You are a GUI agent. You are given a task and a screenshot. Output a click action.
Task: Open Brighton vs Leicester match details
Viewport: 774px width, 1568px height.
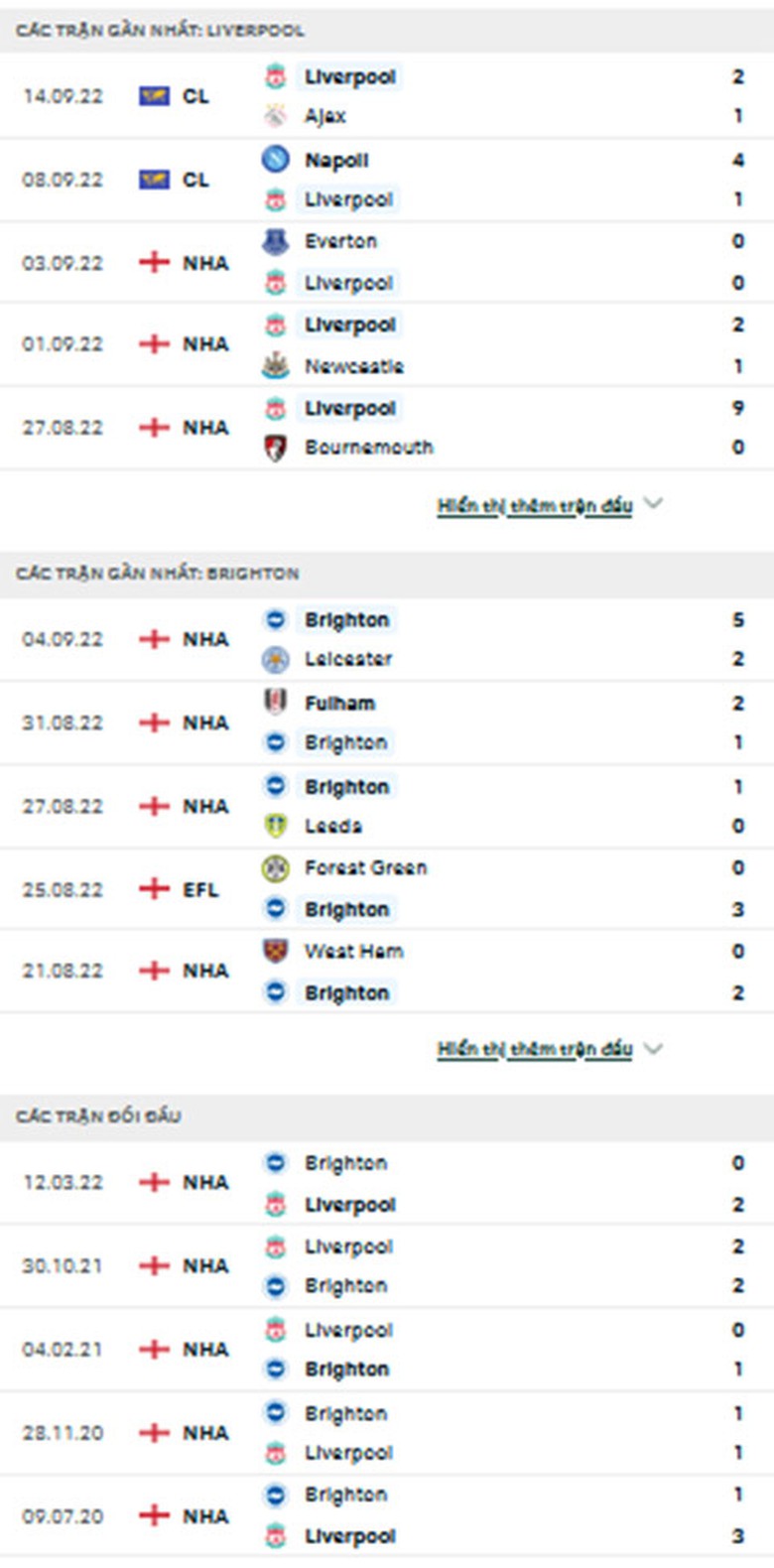[387, 639]
